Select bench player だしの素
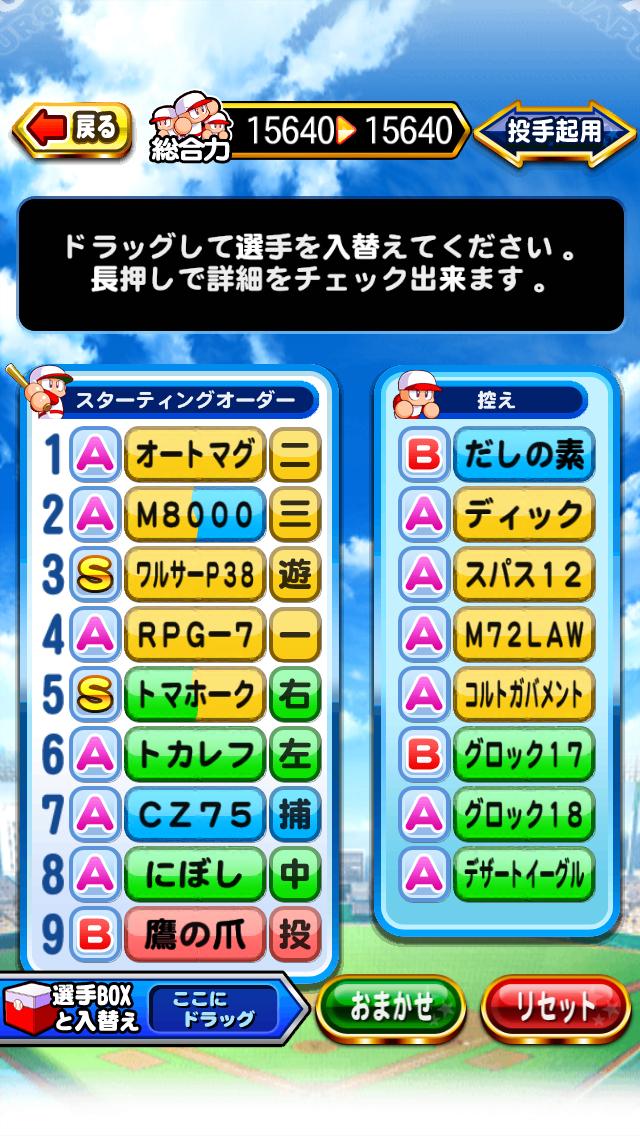Screen dimensions: 640x1136 524,455
